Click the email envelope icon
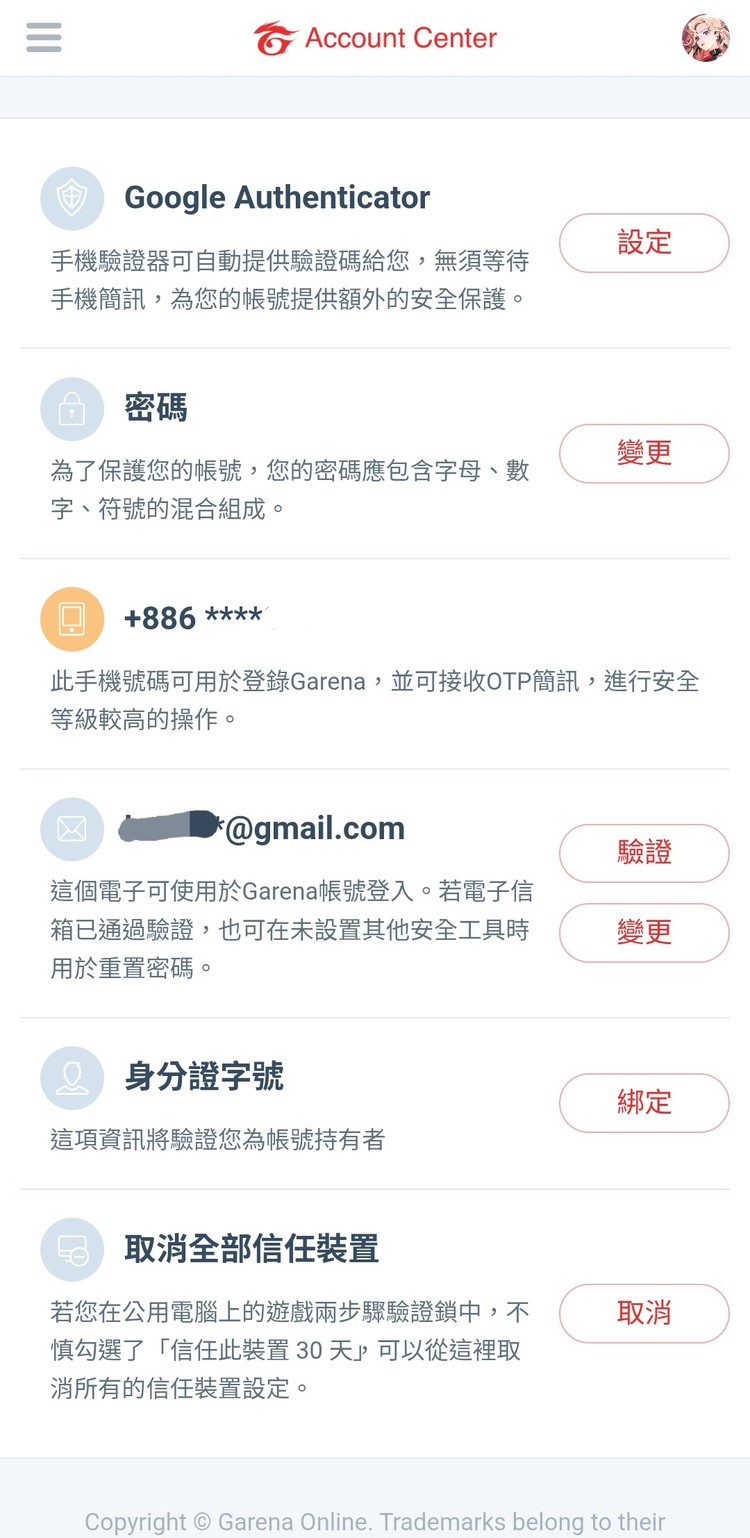750x1538 pixels. coord(72,829)
